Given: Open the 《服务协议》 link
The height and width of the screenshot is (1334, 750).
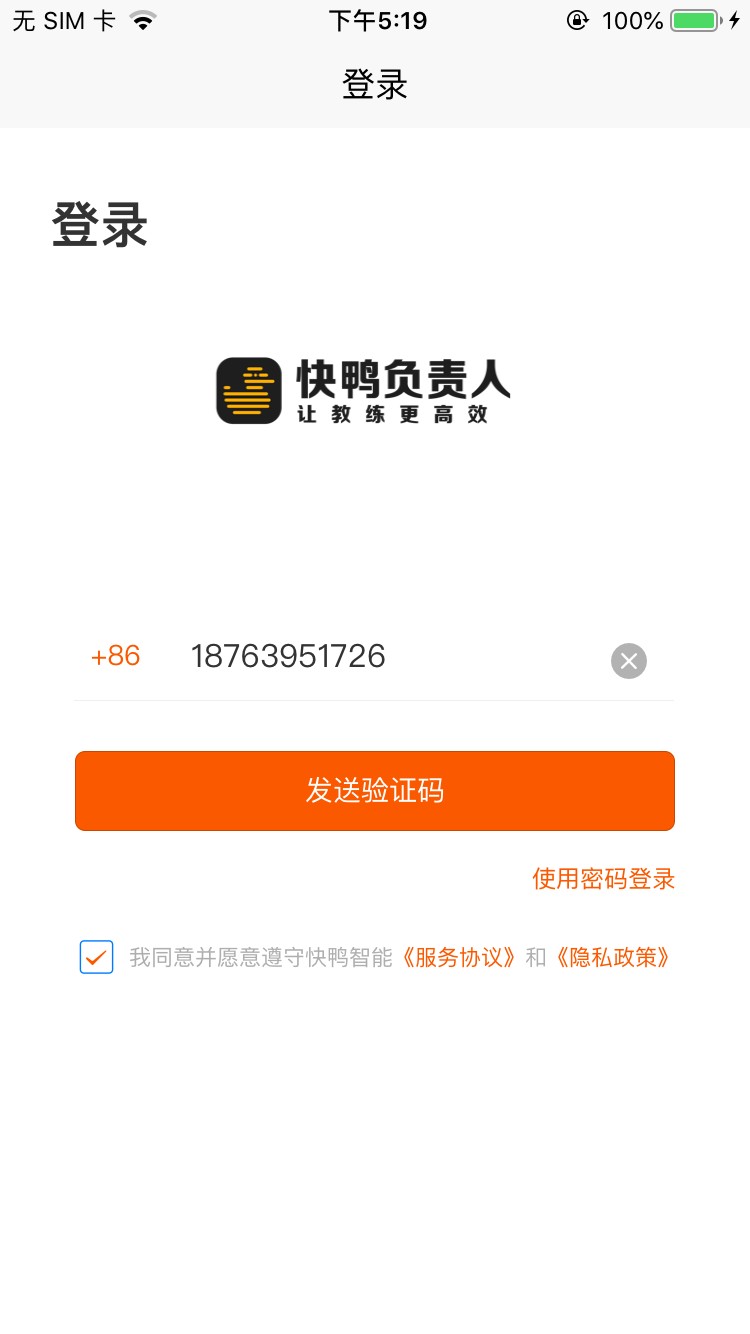Looking at the screenshot, I should (460, 958).
